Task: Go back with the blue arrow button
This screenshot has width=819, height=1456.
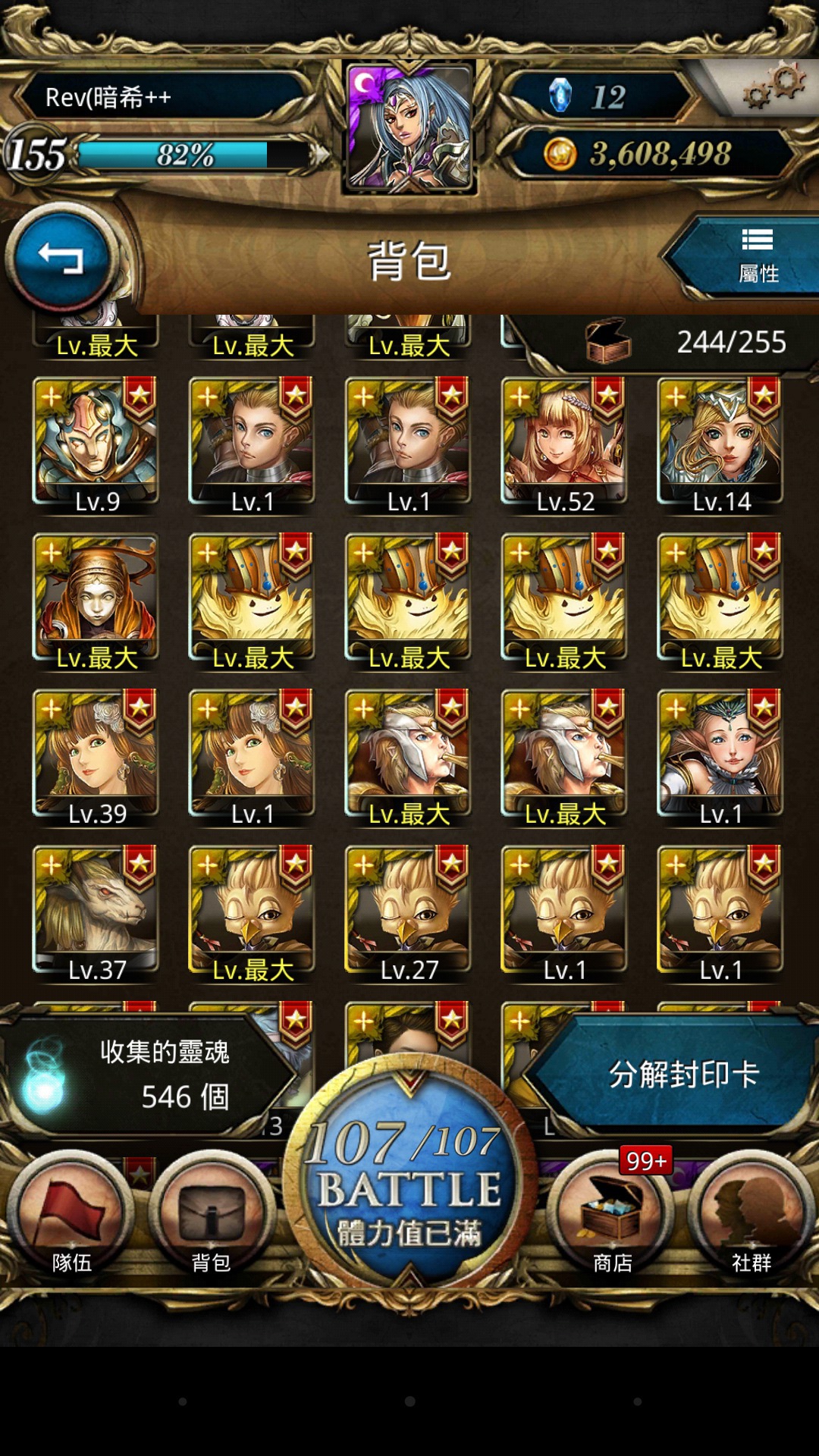Action: click(x=61, y=258)
